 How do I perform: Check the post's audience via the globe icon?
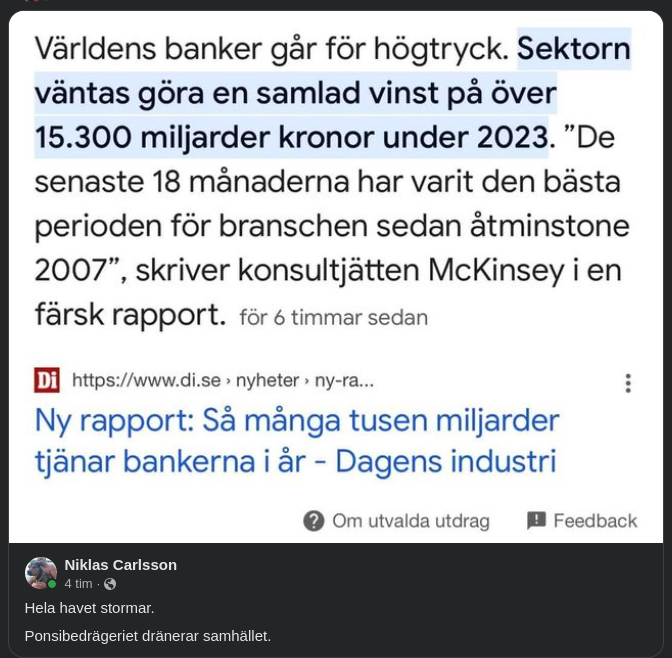click(x=110, y=584)
